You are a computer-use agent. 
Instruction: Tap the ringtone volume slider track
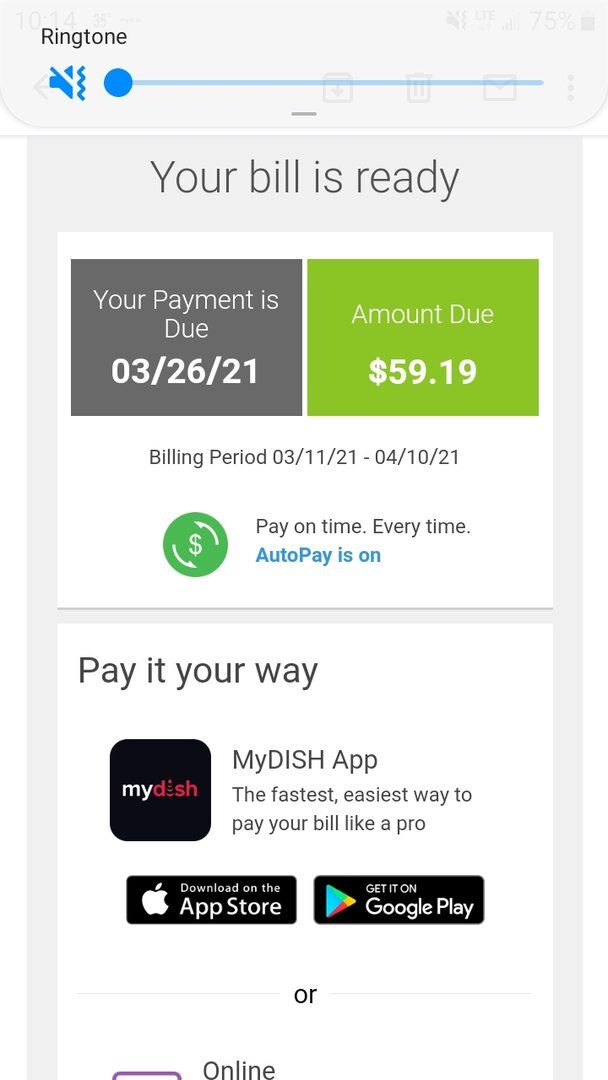[331, 83]
